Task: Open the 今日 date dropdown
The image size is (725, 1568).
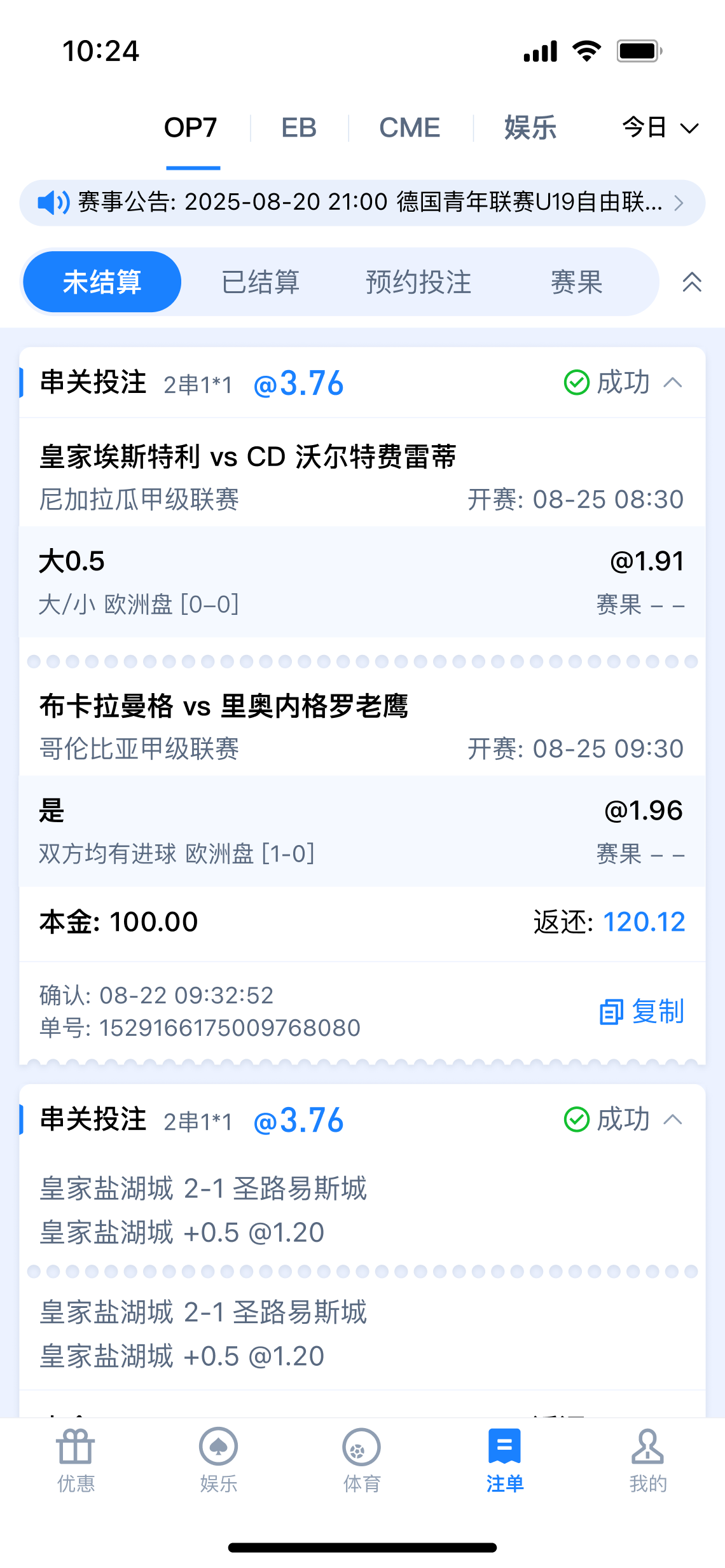Action: click(660, 128)
